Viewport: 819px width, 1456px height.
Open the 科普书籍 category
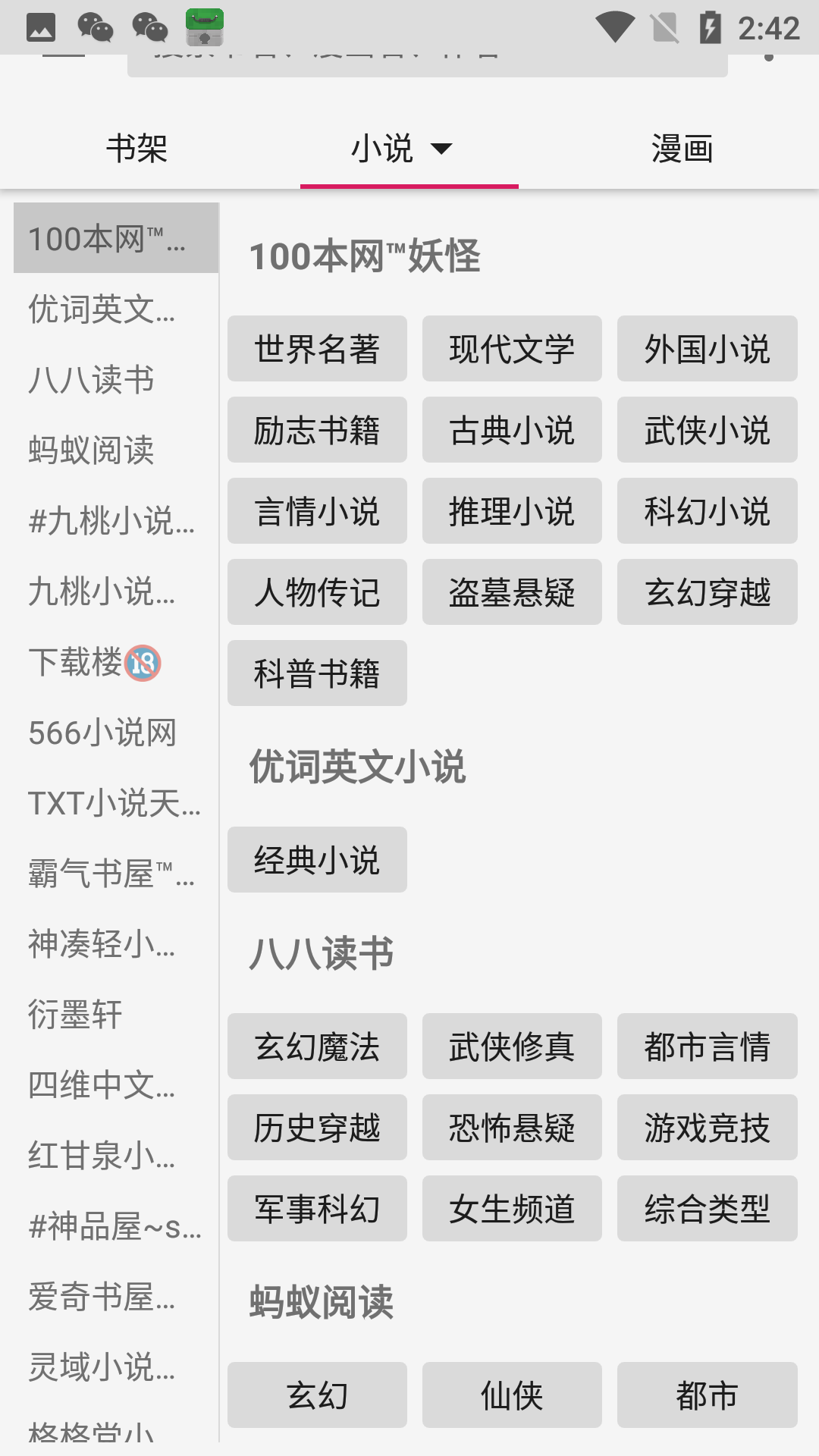tap(317, 673)
